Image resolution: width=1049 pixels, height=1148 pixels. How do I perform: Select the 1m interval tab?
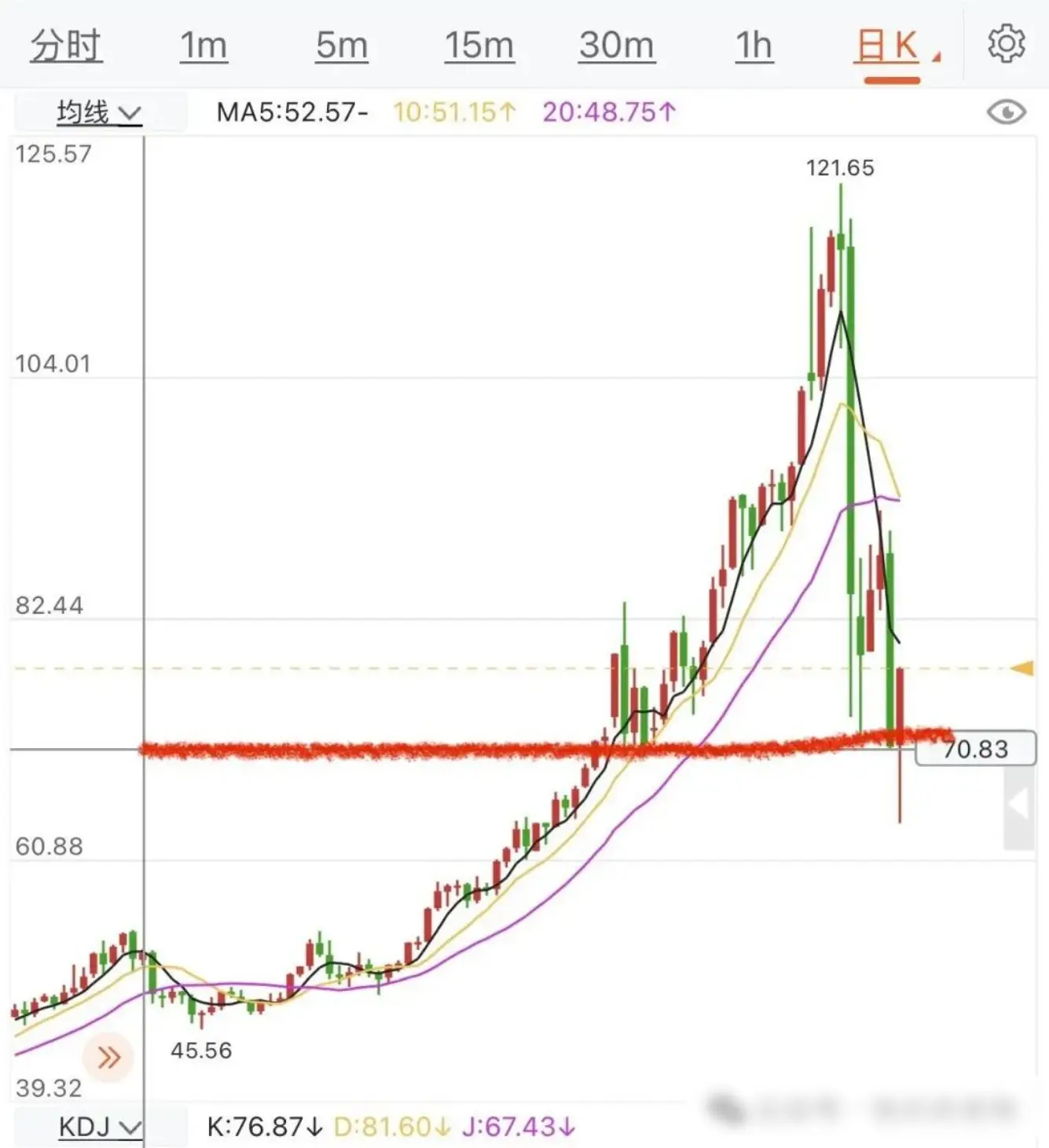[203, 46]
